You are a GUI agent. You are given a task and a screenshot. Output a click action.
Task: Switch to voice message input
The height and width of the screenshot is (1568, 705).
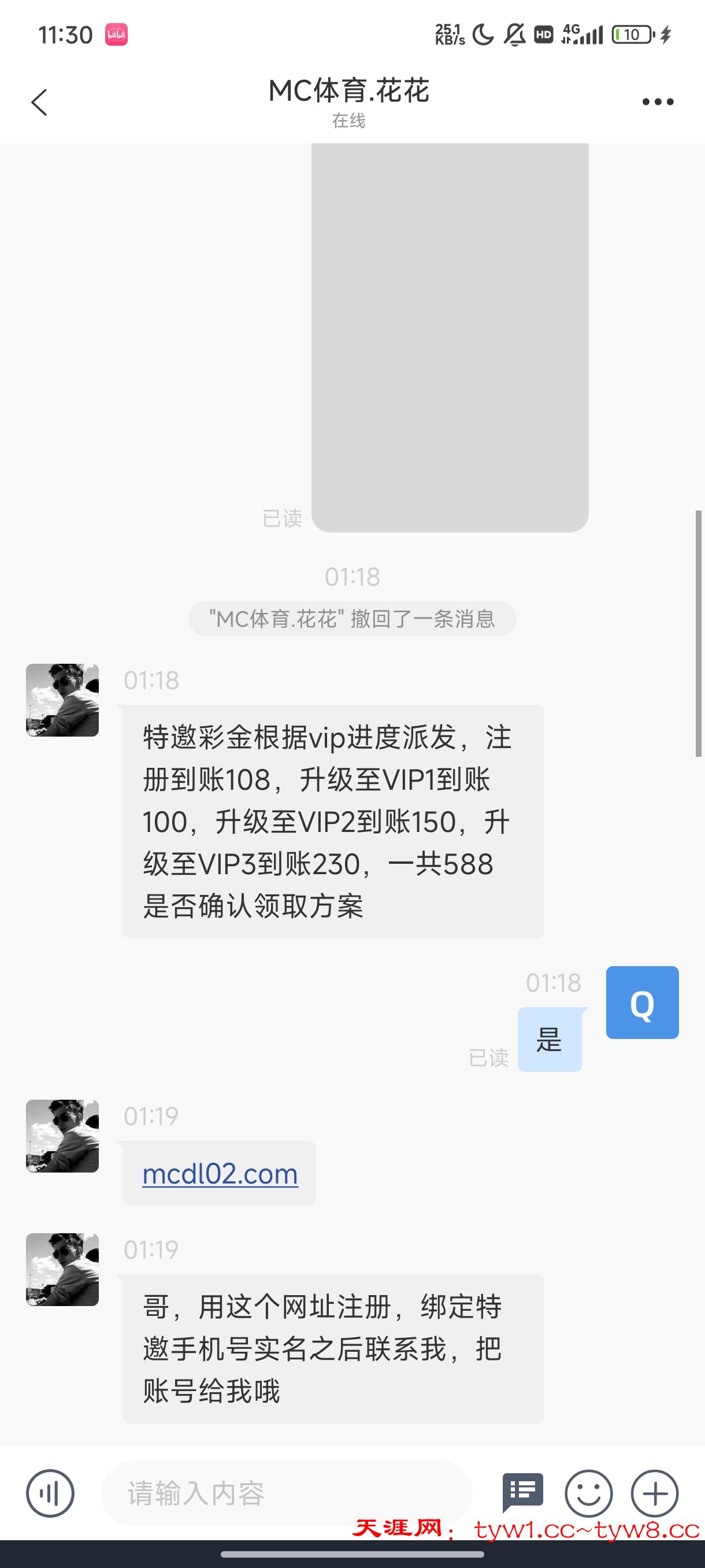coord(50,1493)
